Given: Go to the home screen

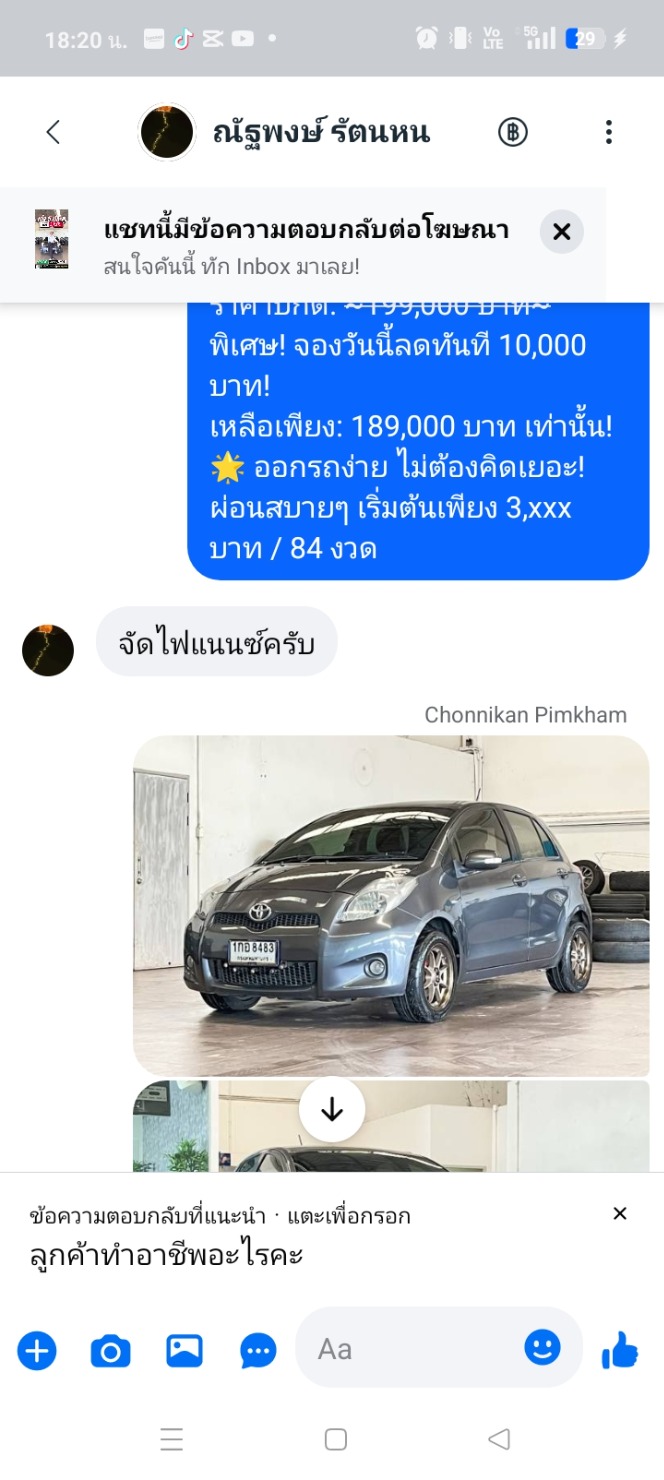Looking at the screenshot, I should pyautogui.click(x=336, y=1439).
